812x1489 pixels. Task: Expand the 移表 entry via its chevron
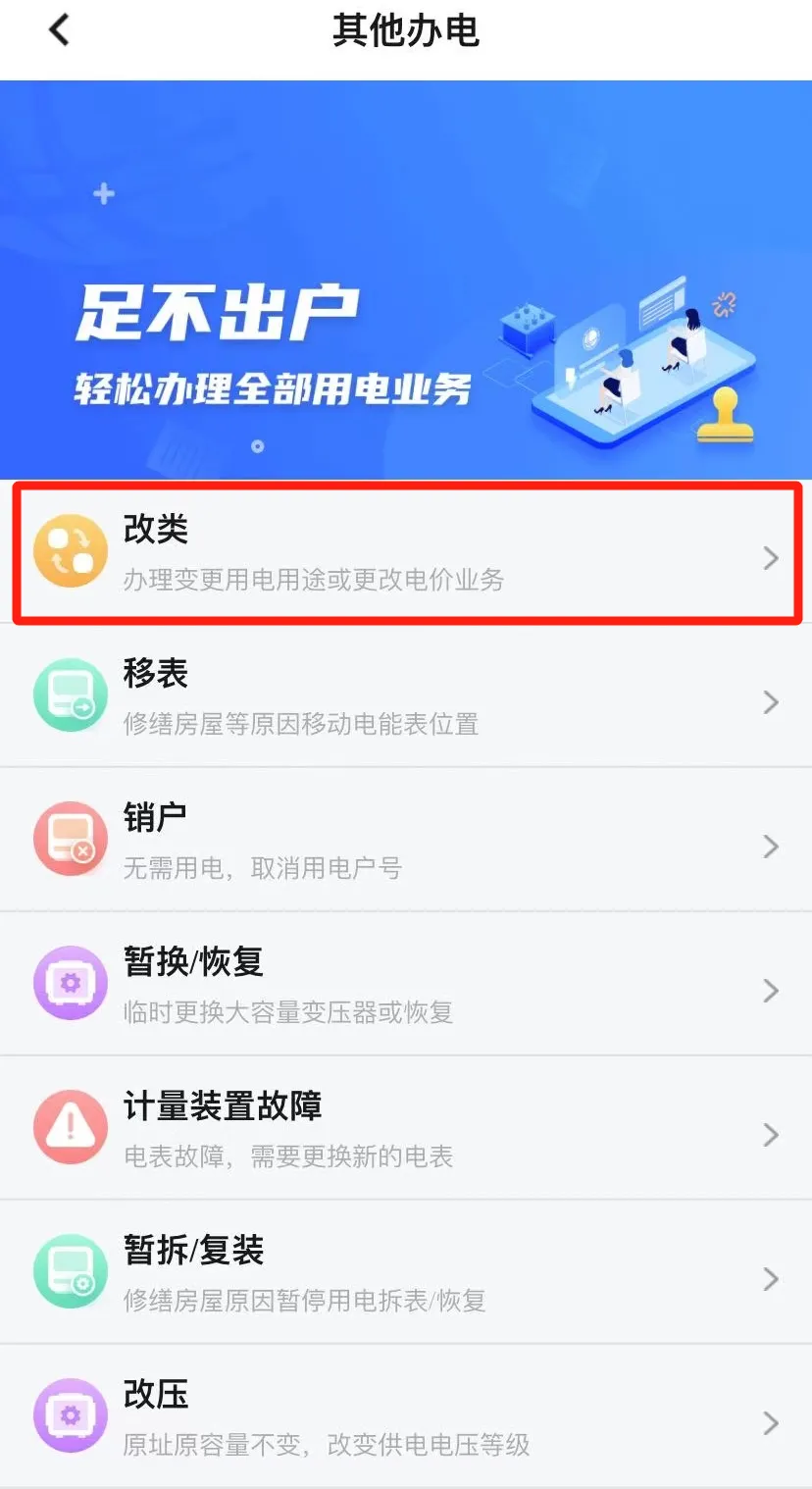click(771, 701)
